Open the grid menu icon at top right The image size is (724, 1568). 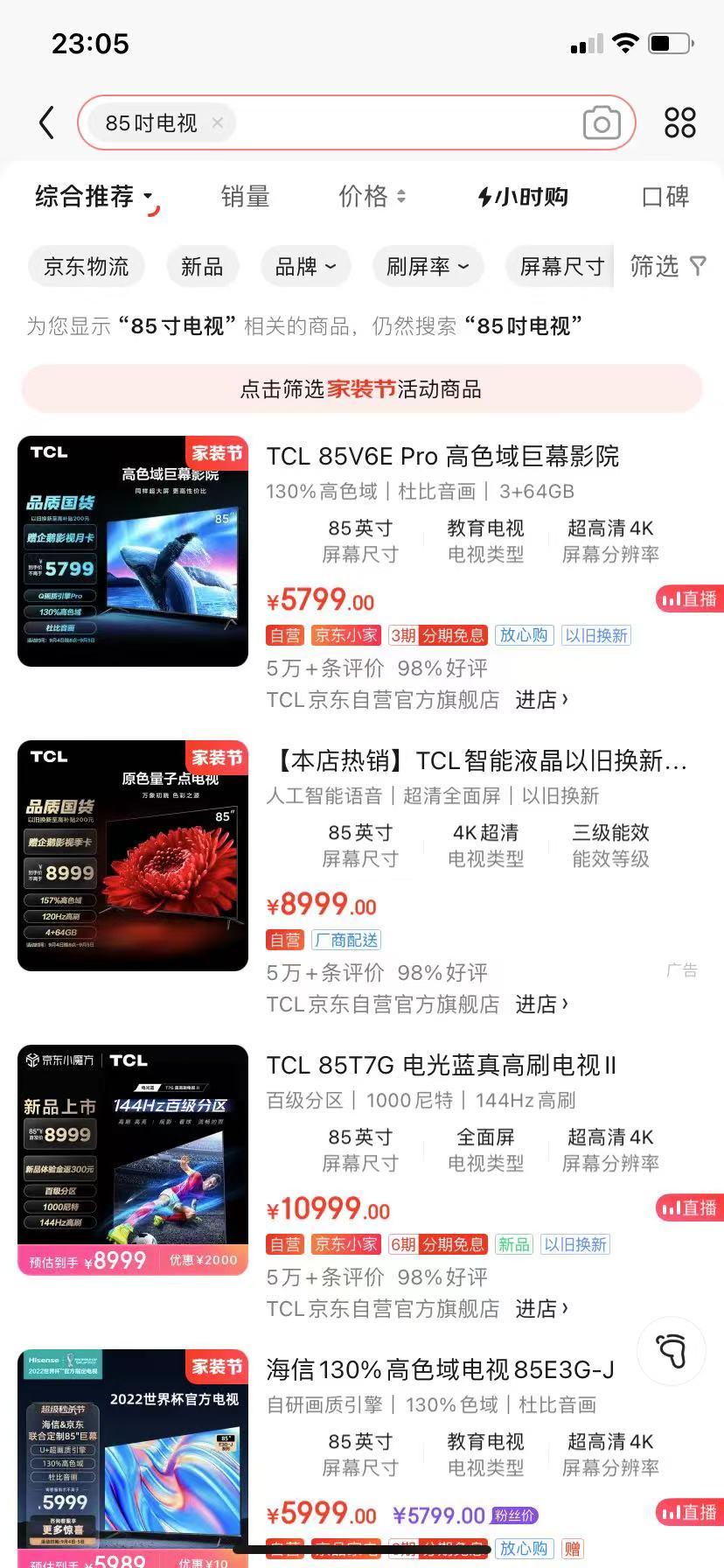tap(679, 122)
